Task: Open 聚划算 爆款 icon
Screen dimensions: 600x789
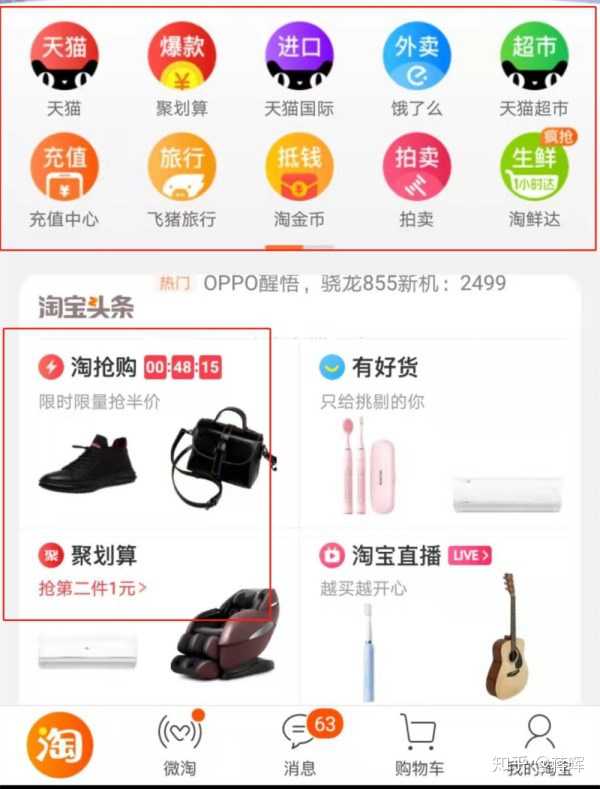Action: tap(181, 58)
